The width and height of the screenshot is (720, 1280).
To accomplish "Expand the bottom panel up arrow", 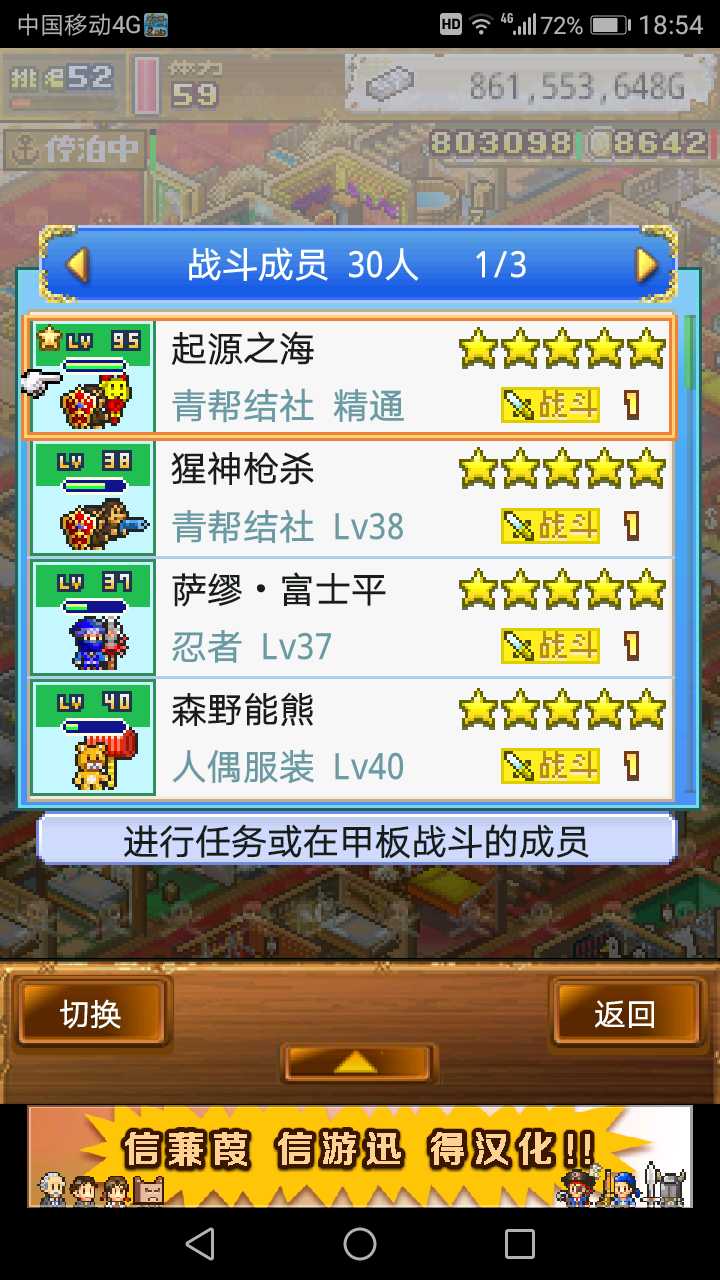I will coord(358,1063).
